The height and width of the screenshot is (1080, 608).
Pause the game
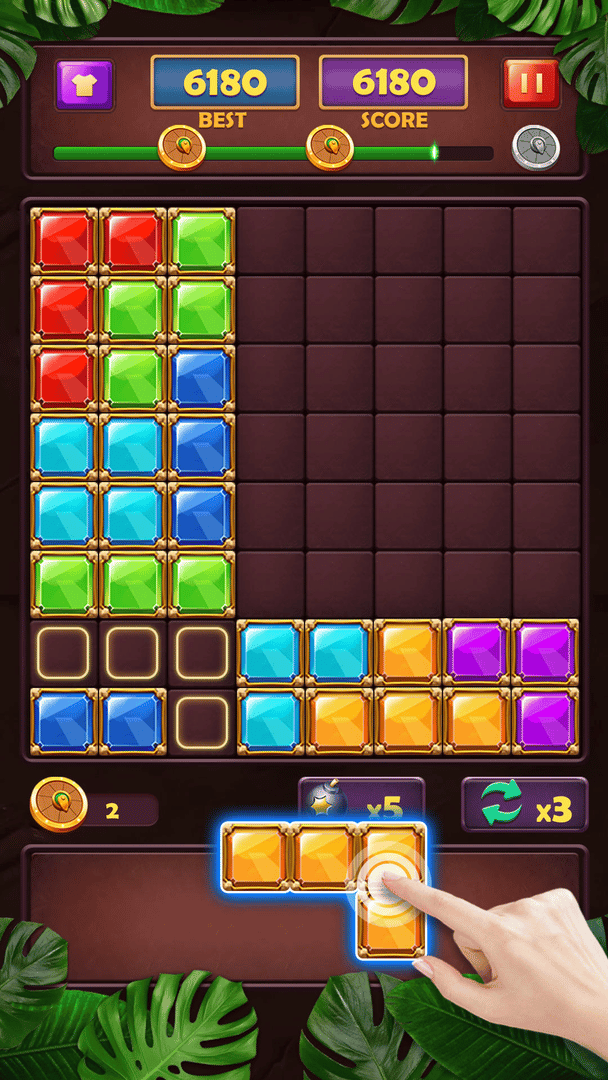click(x=531, y=84)
